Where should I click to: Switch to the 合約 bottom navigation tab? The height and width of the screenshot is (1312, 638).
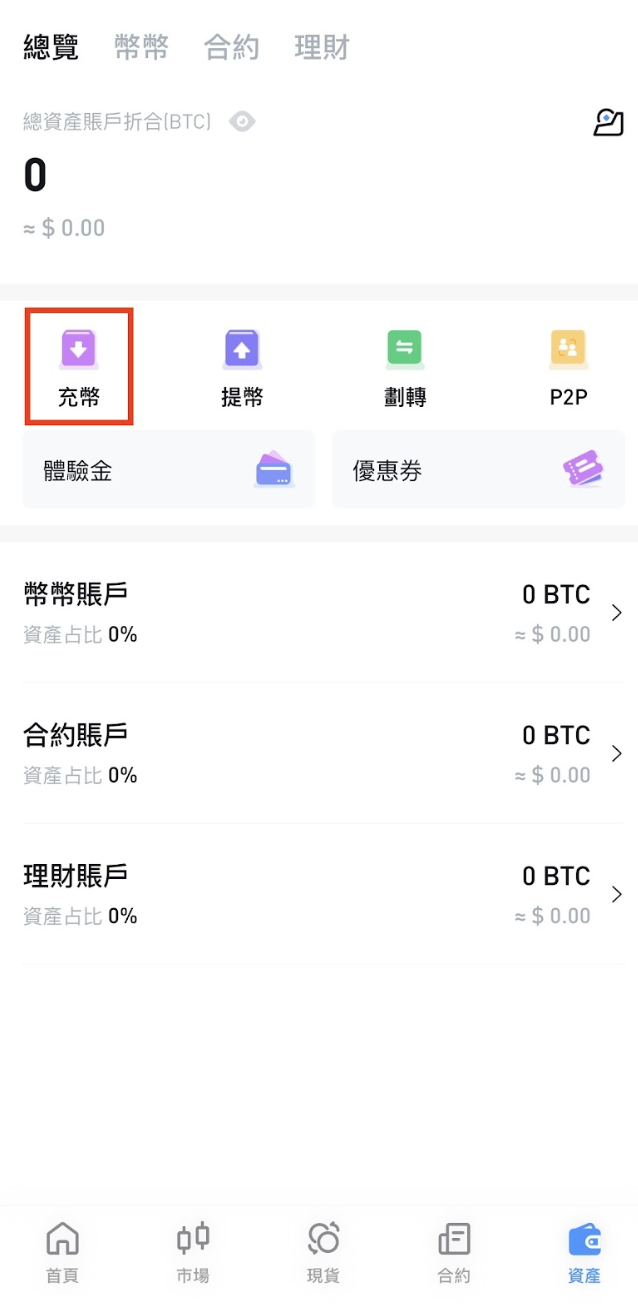pyautogui.click(x=454, y=1251)
